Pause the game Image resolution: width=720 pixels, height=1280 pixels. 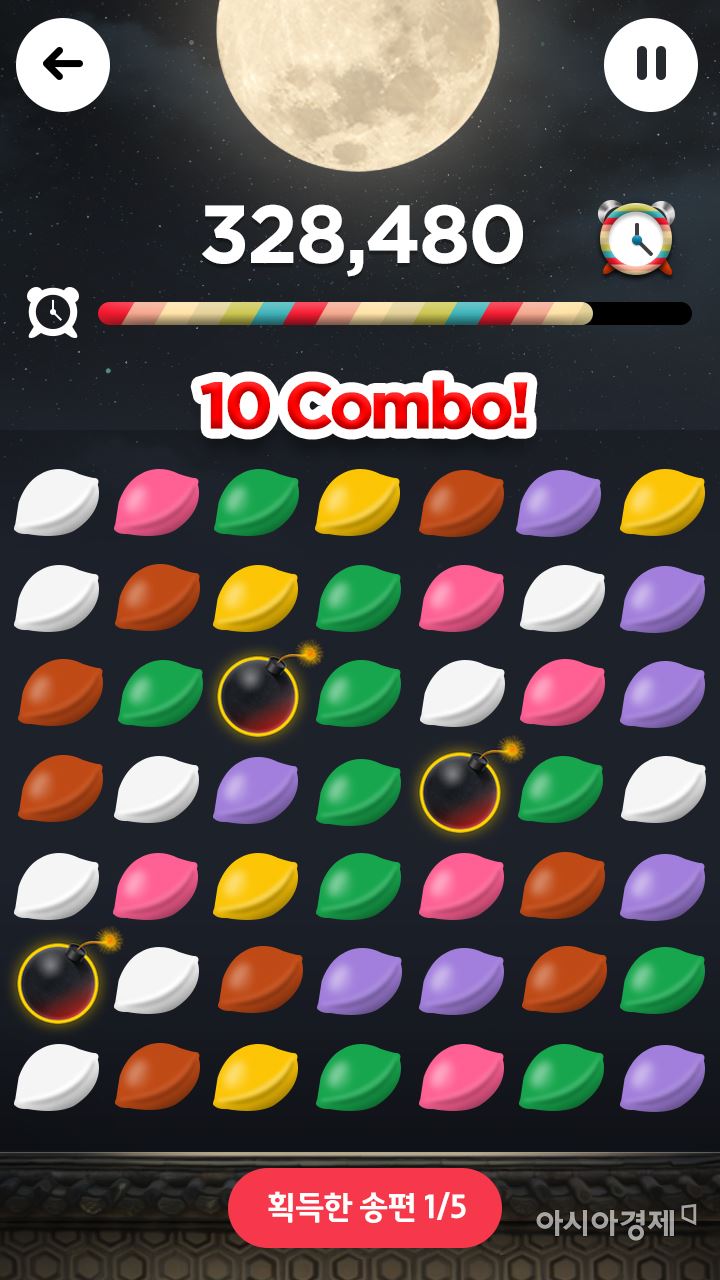click(x=650, y=65)
